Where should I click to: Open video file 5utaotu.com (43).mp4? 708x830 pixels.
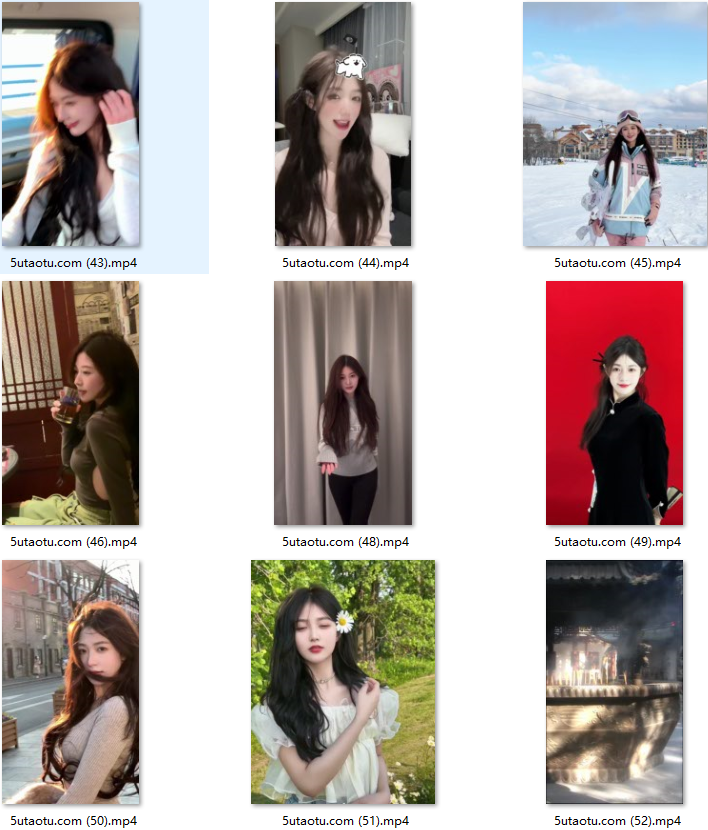pyautogui.click(x=71, y=124)
